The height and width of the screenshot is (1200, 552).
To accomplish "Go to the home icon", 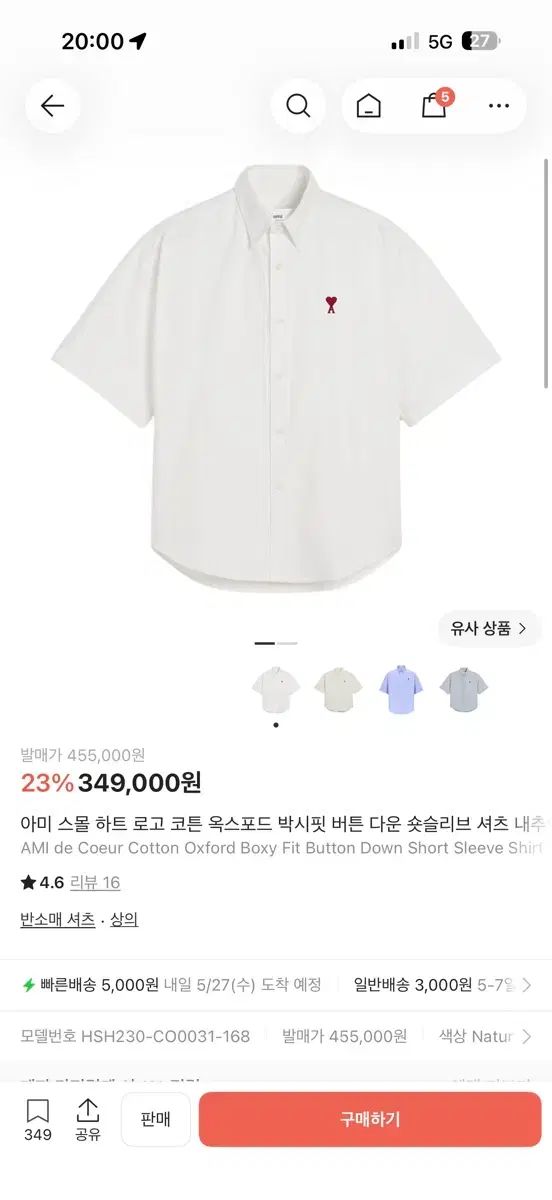I will (369, 105).
